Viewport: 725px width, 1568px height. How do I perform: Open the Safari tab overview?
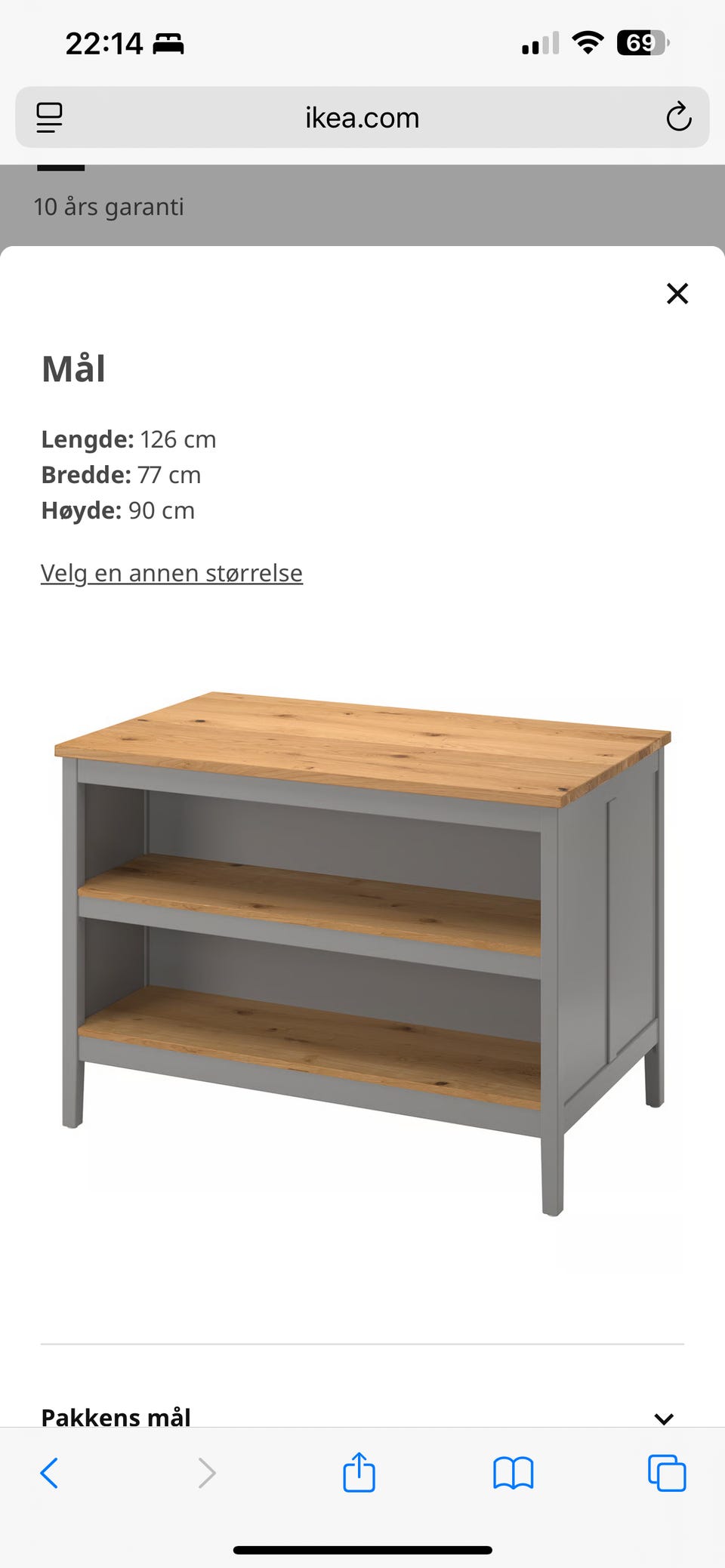[667, 1473]
